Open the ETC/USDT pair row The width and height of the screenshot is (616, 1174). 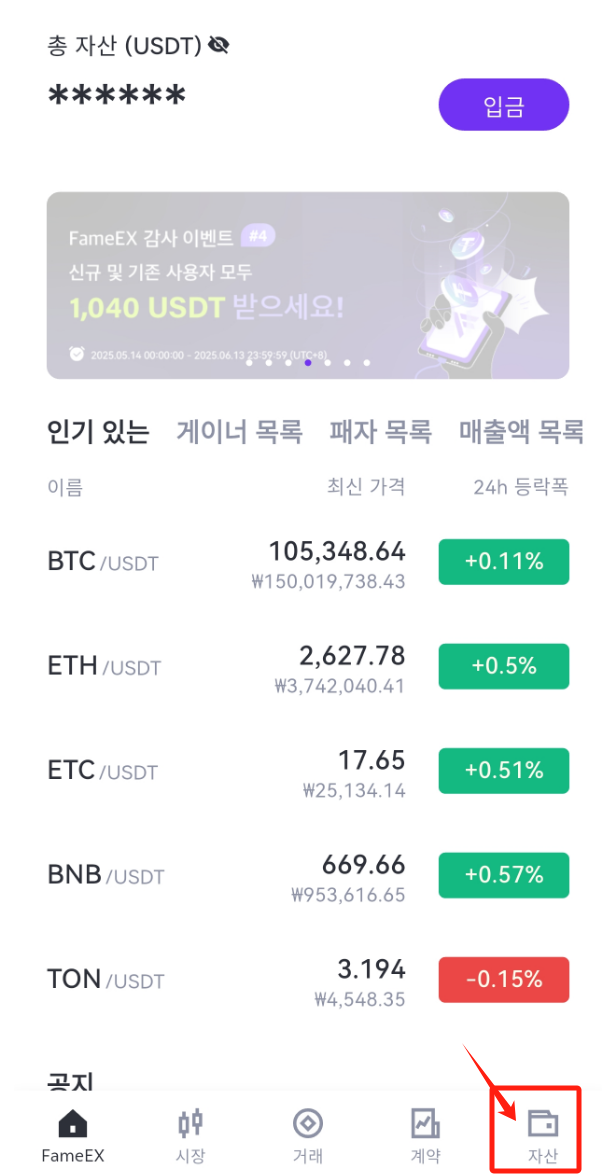(308, 770)
